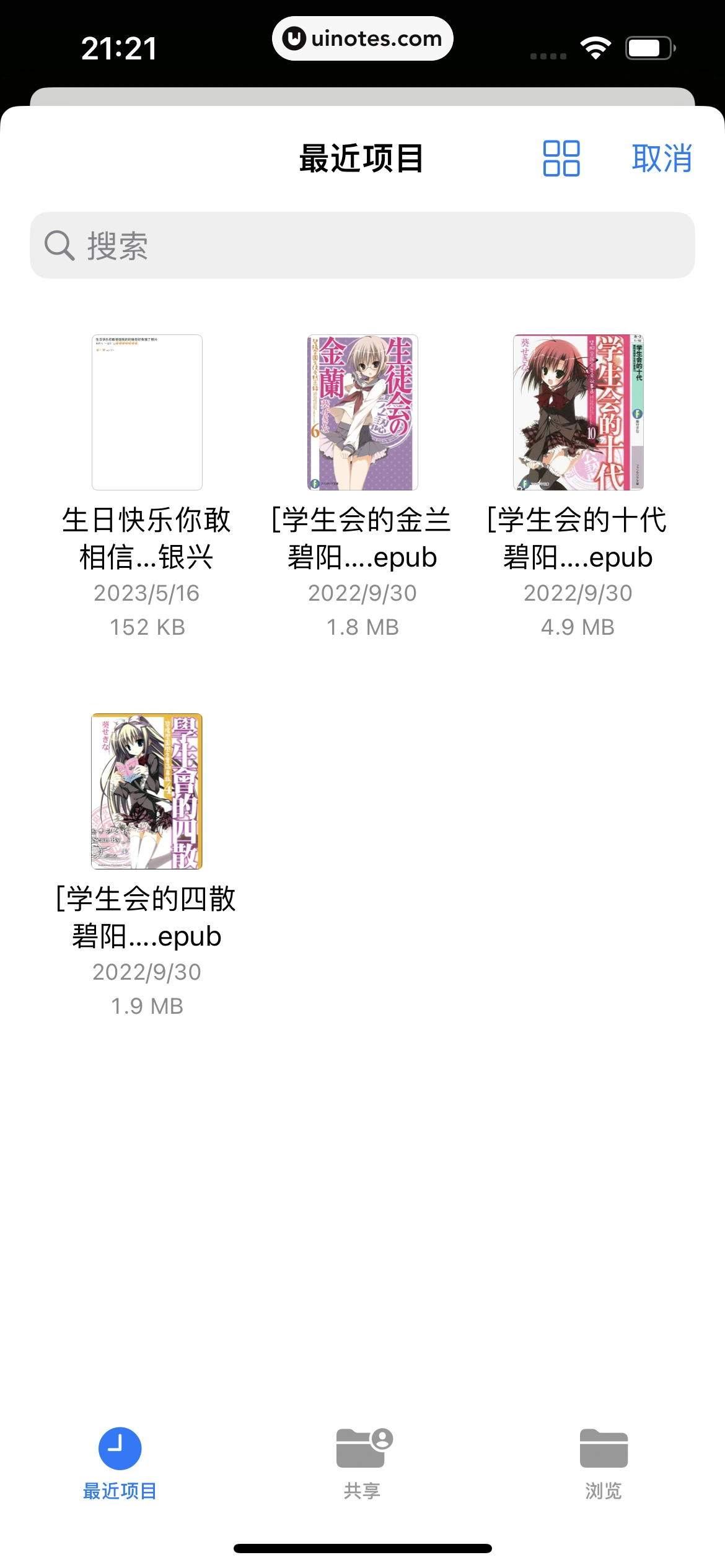Choose the 学生会的十代 epub file
This screenshot has width=725, height=1568.
(578, 412)
